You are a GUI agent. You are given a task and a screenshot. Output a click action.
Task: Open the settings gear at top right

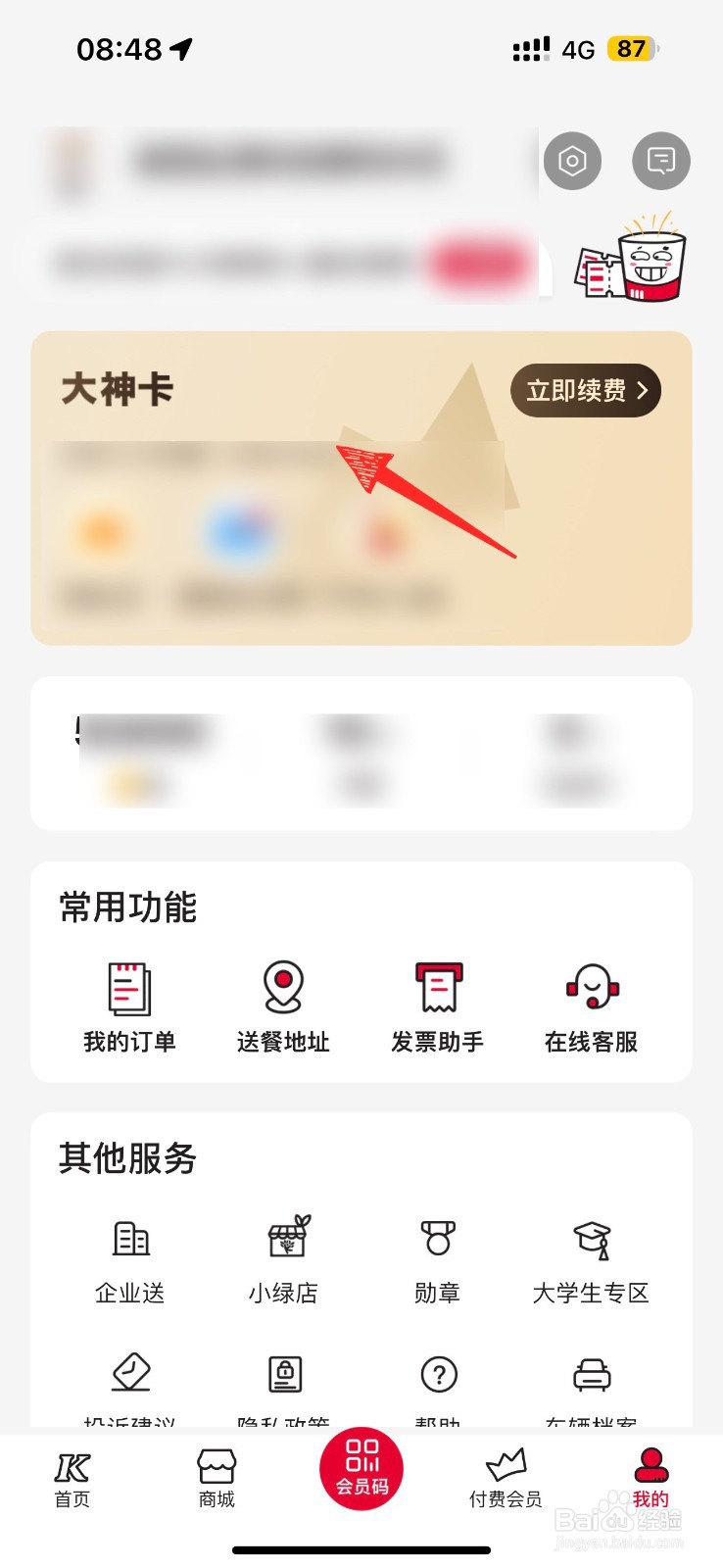(572, 161)
